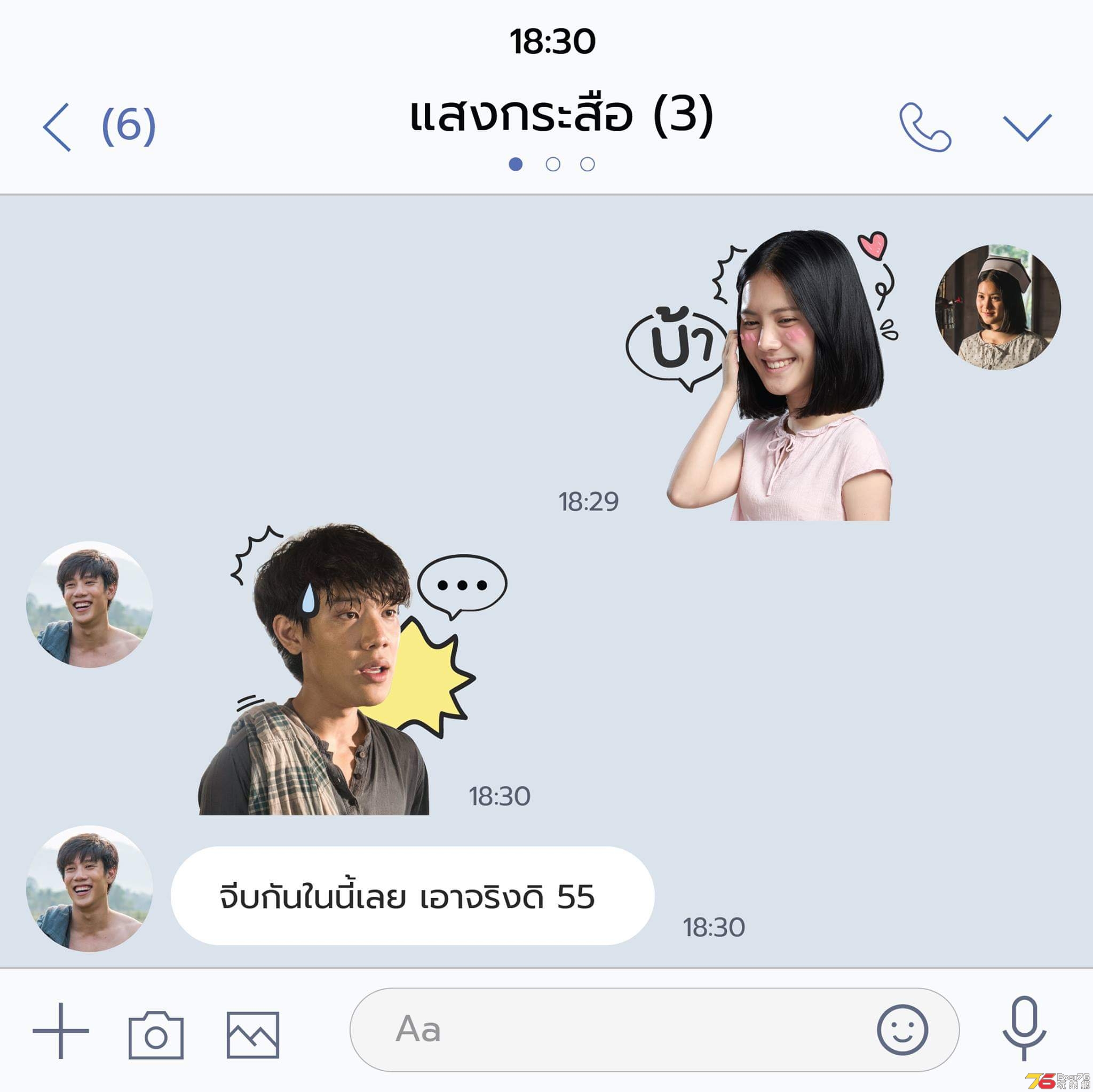Open the nurse girl's profile picture
Image resolution: width=1093 pixels, height=1092 pixels.
997,307
